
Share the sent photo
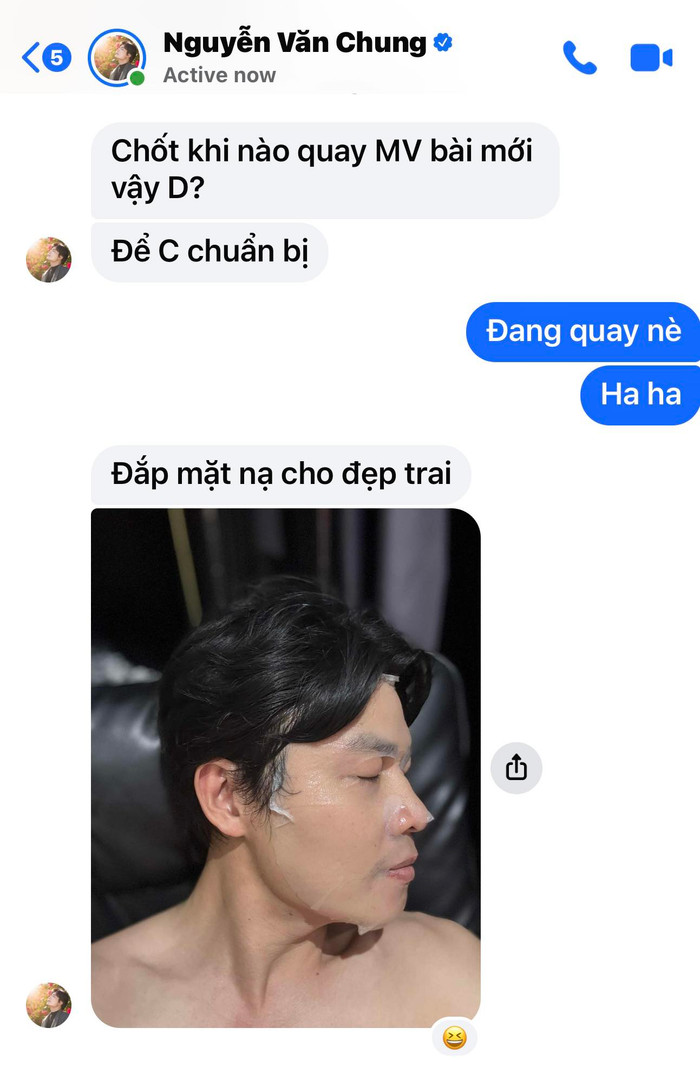516,767
